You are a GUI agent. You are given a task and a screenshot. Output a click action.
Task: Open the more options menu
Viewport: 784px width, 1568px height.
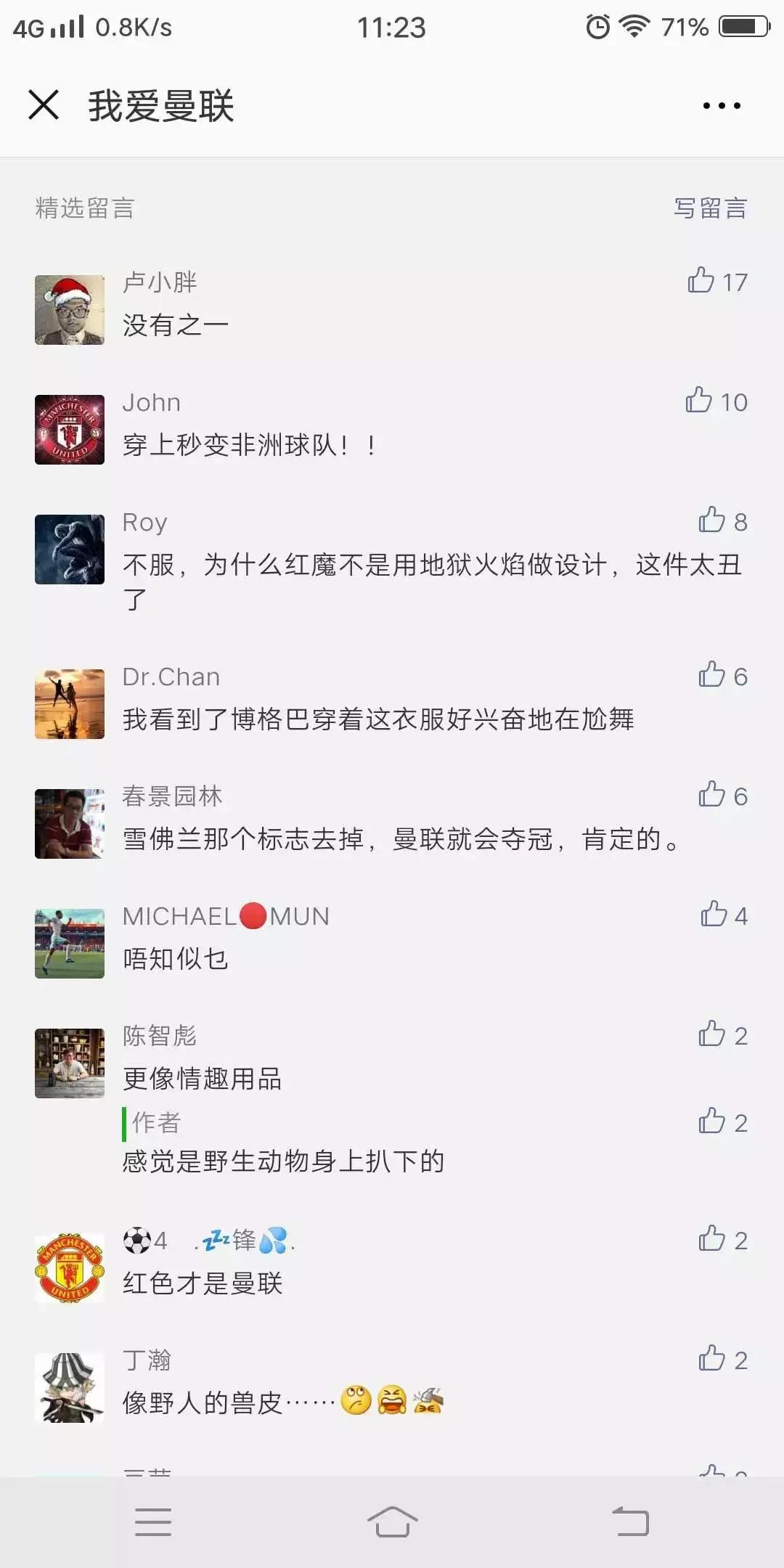point(717,106)
